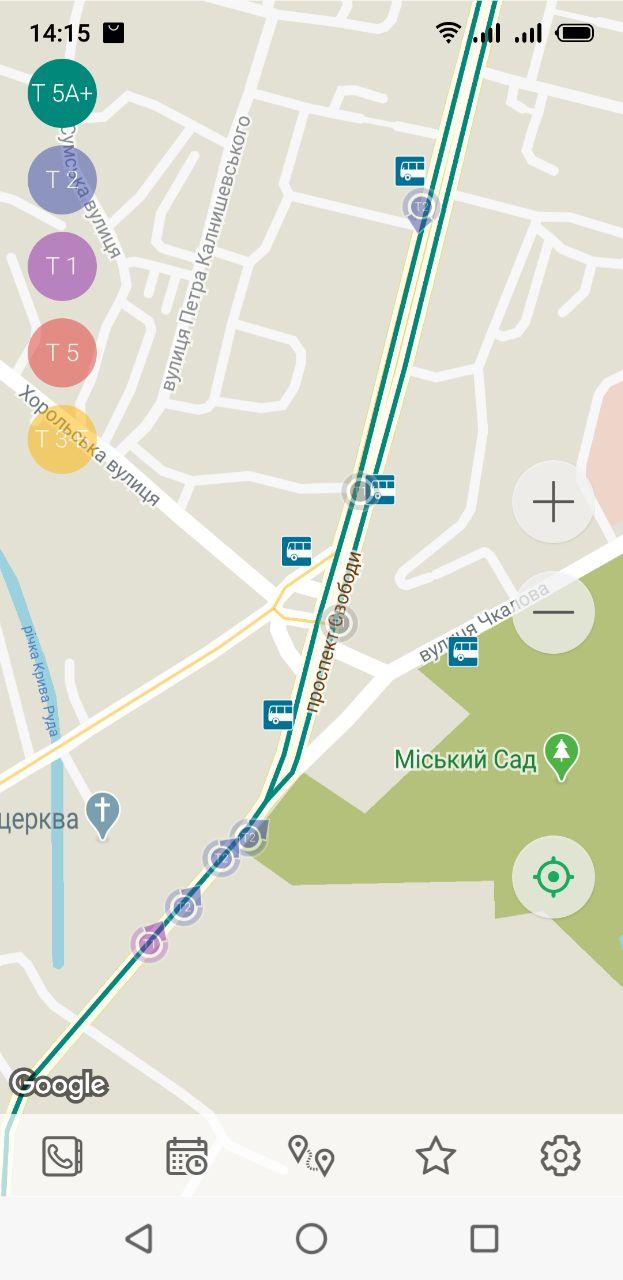
Task: Zoom in with the plus button
Action: 553,502
